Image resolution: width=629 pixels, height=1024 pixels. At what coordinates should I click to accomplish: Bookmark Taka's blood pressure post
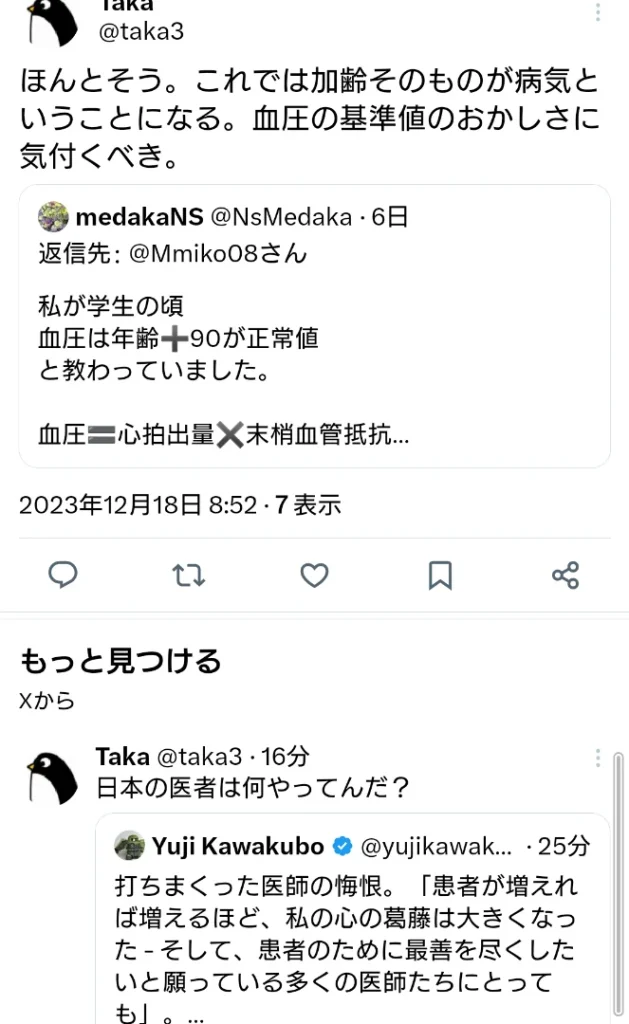point(440,575)
